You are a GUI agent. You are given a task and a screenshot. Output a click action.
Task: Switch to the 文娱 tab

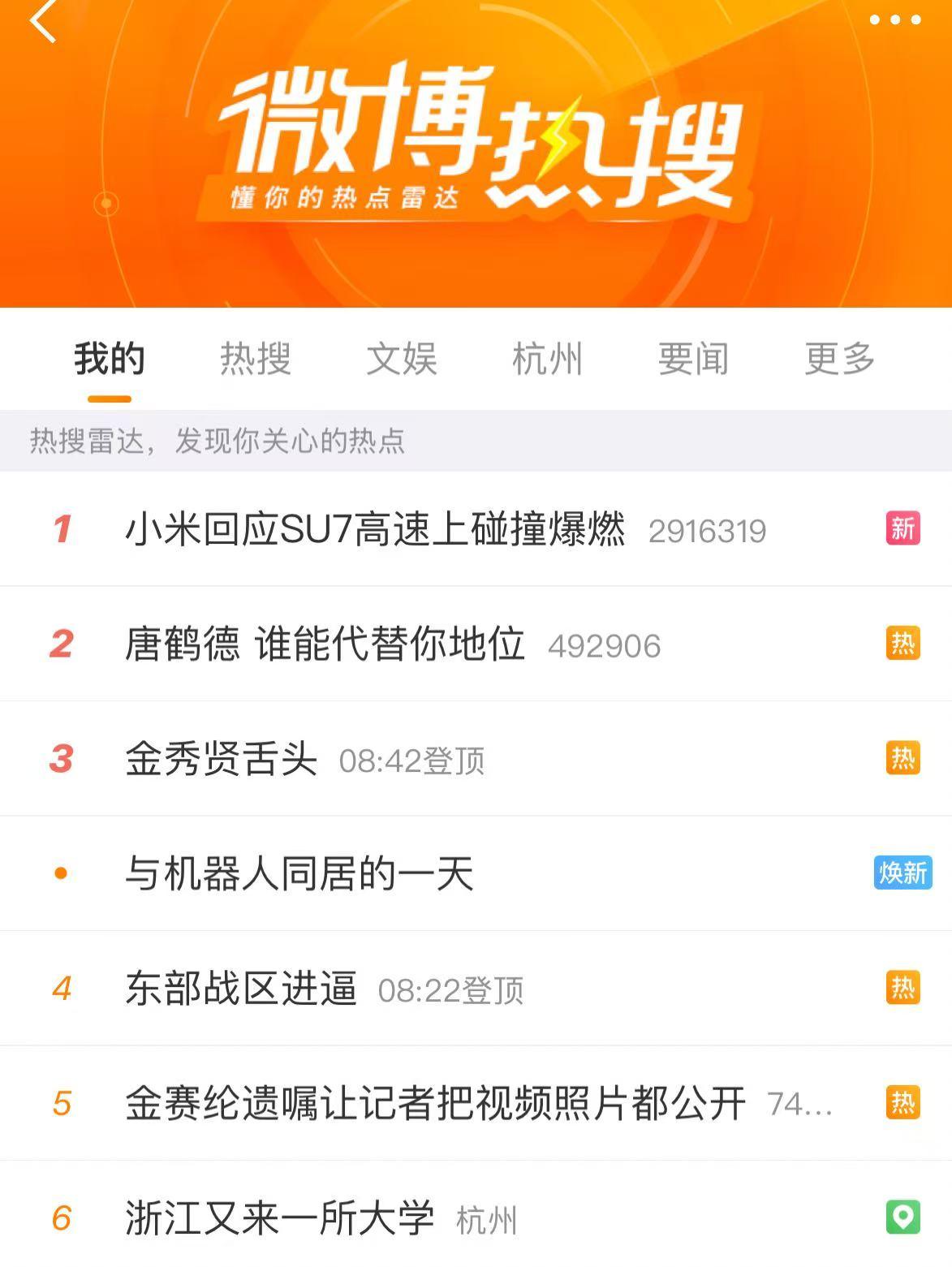pyautogui.click(x=402, y=359)
